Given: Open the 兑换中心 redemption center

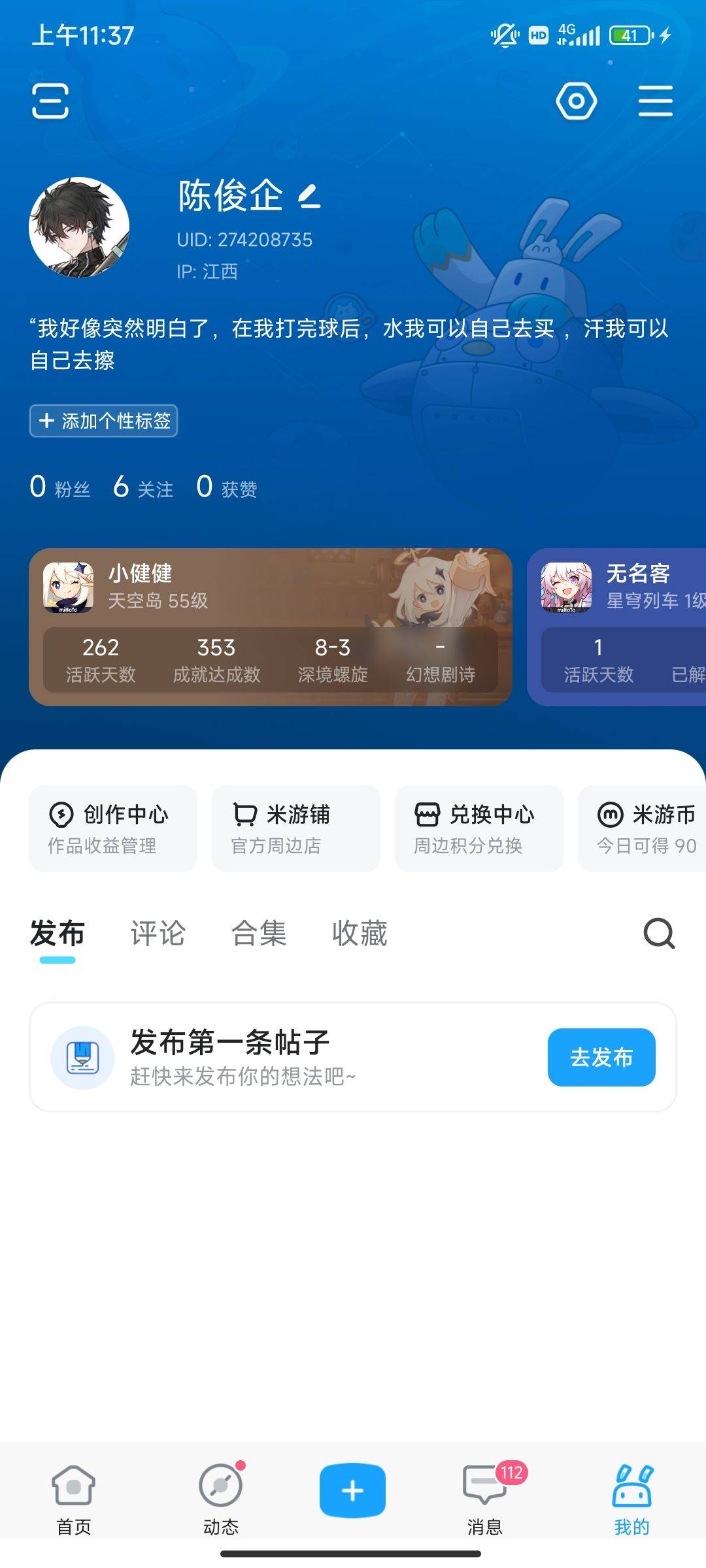Looking at the screenshot, I should click(479, 828).
